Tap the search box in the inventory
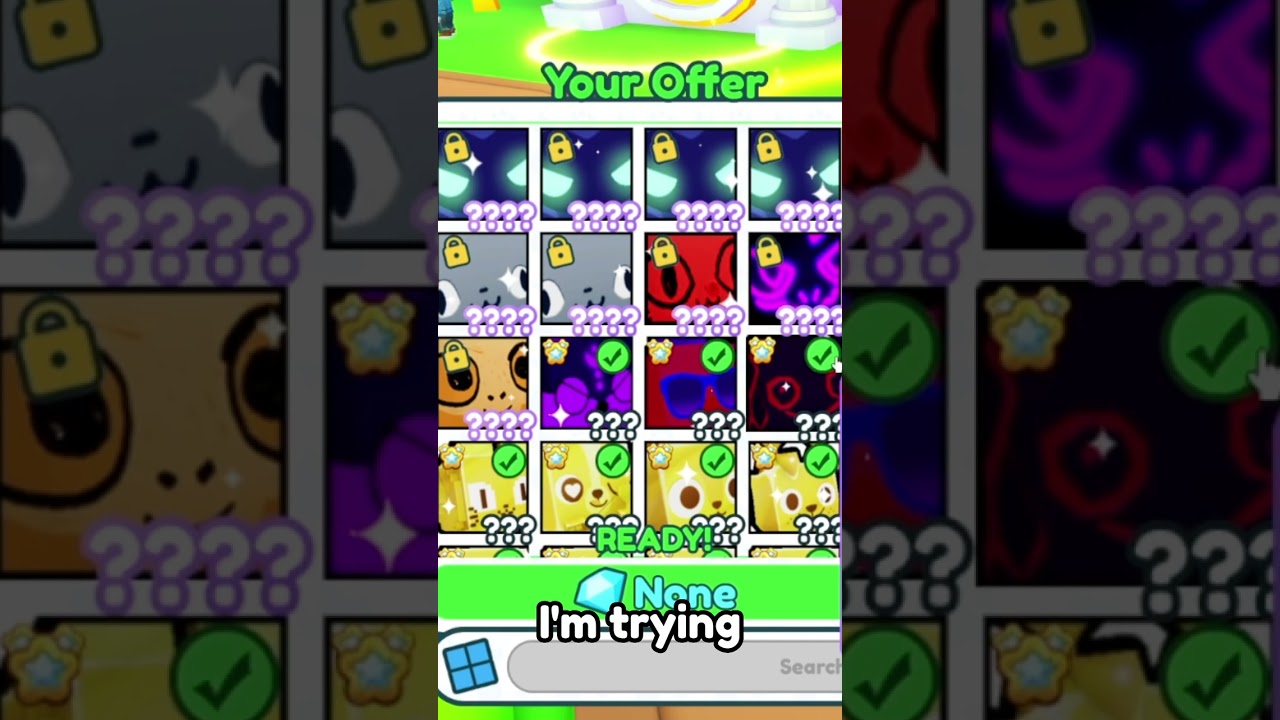This screenshot has height=720, width=1280. tap(675, 666)
